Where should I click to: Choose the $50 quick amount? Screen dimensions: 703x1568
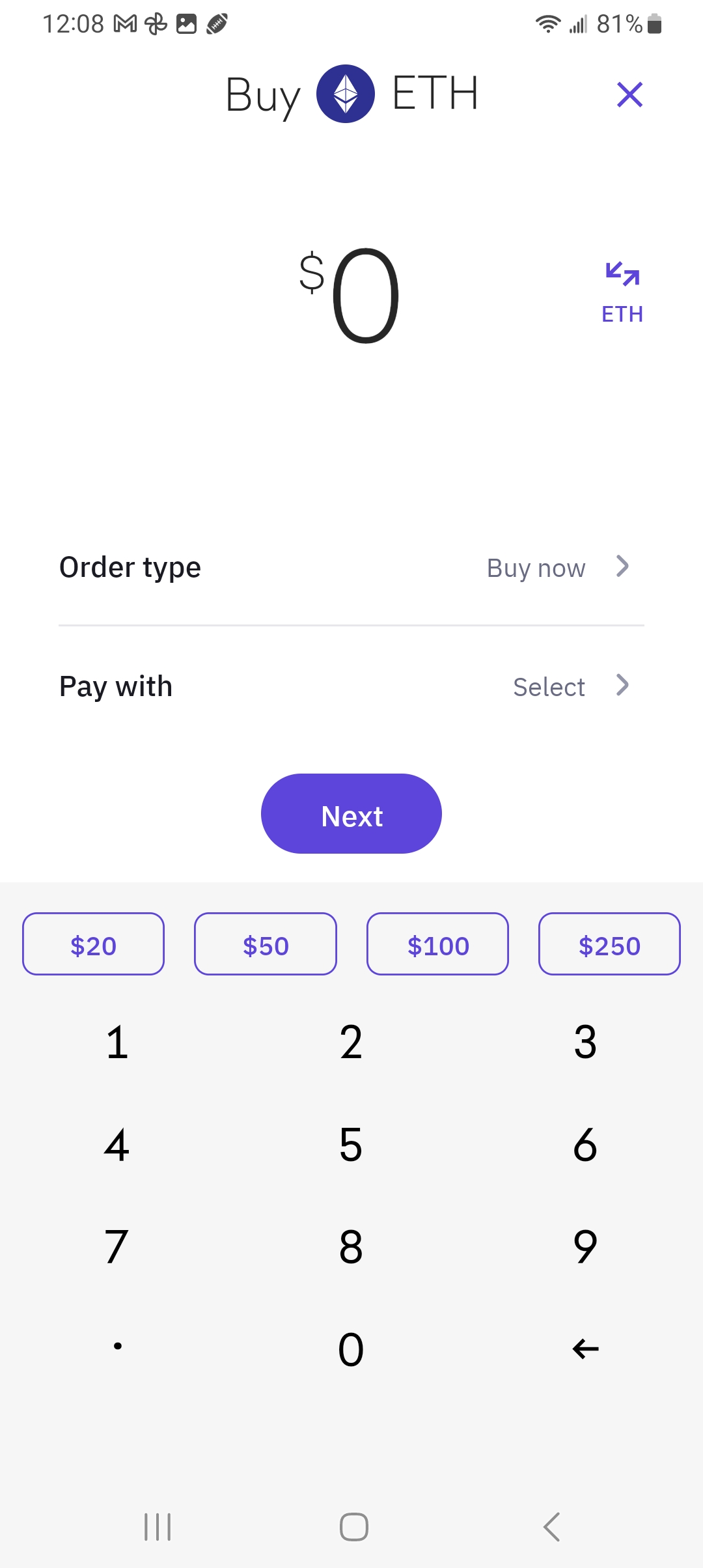click(266, 944)
